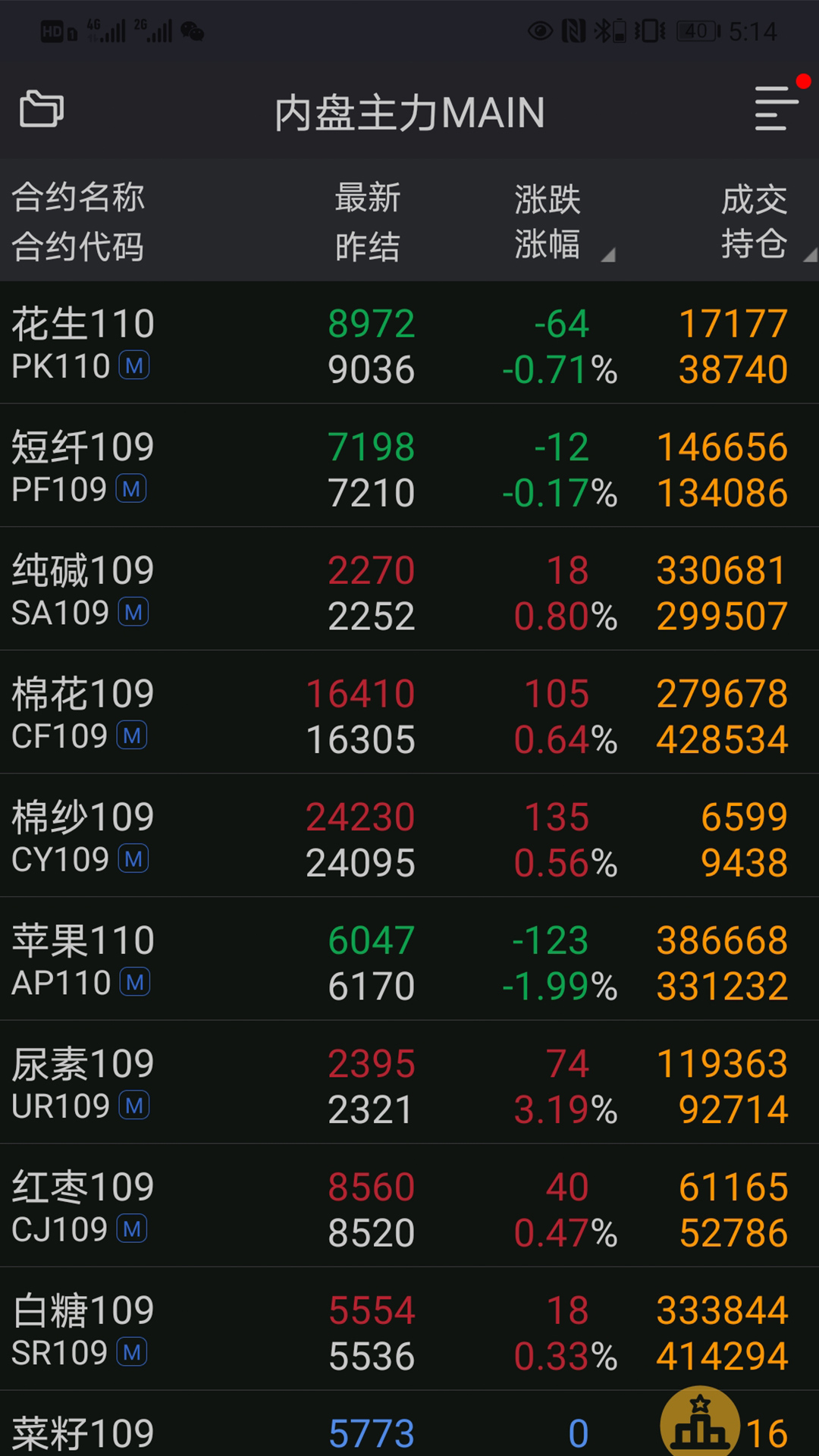The image size is (819, 1456).
Task: Select the 棉花109 contract
Action: 409,715
